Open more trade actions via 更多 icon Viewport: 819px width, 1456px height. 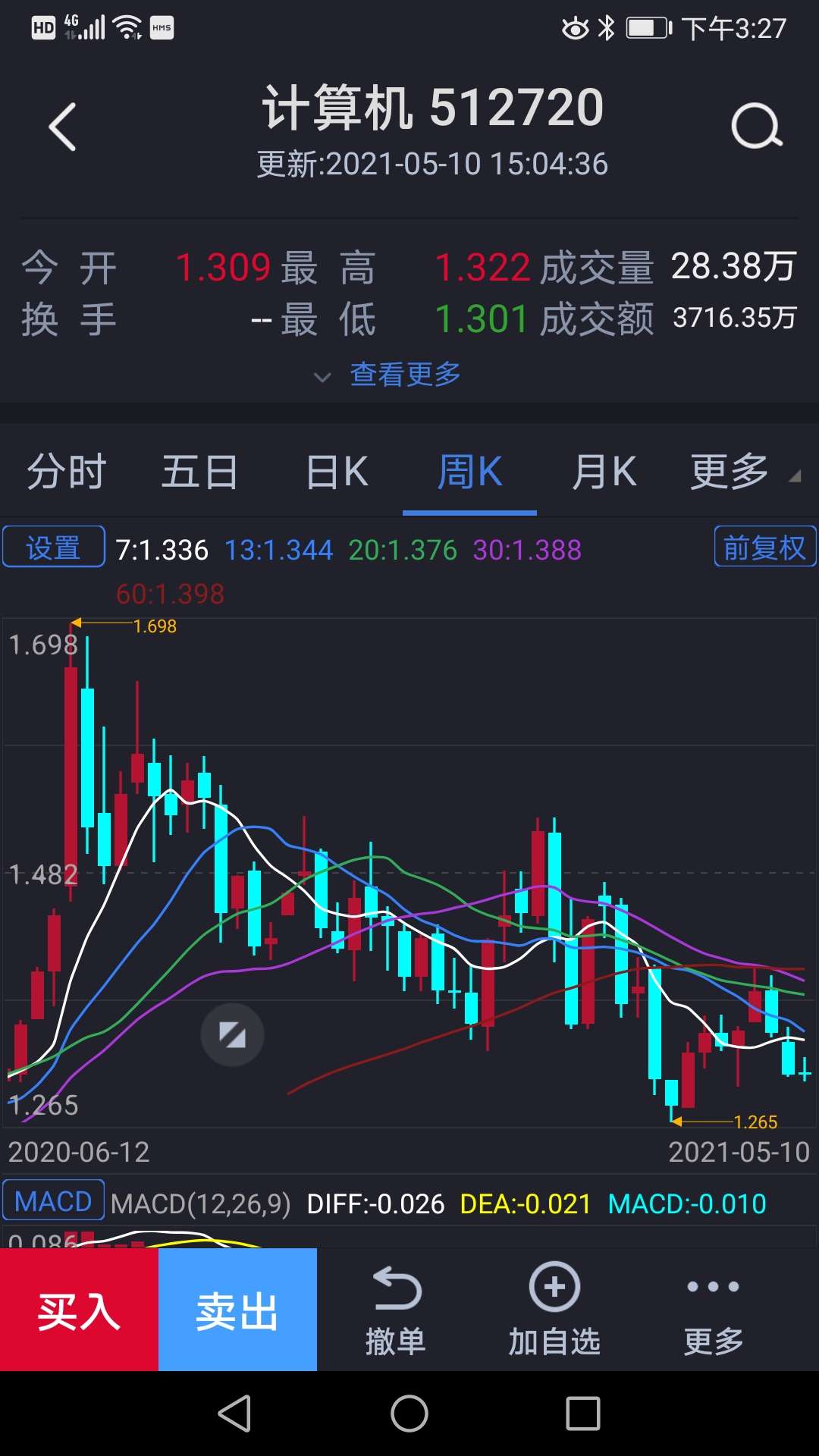click(711, 1308)
